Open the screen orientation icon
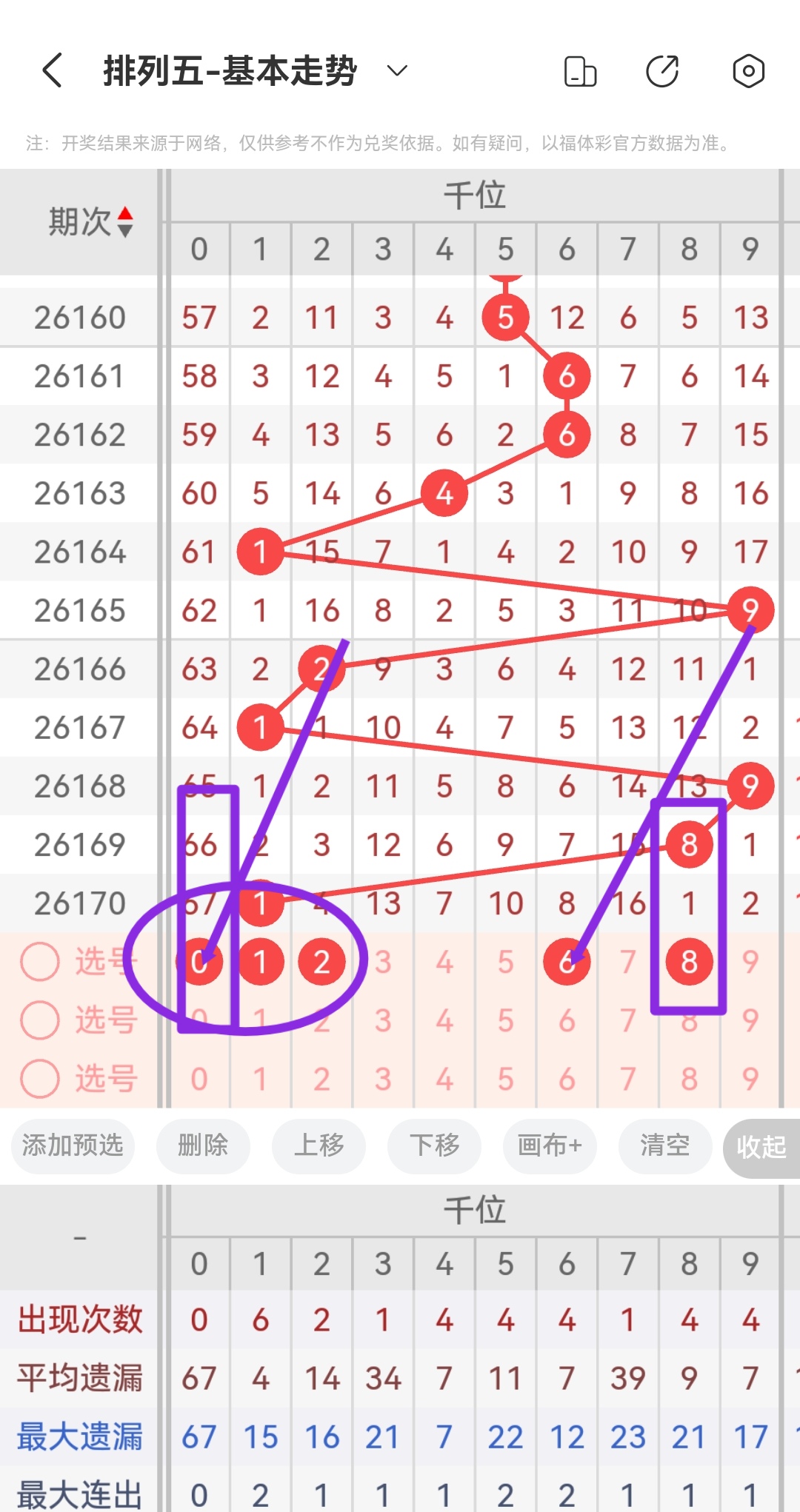 click(580, 72)
